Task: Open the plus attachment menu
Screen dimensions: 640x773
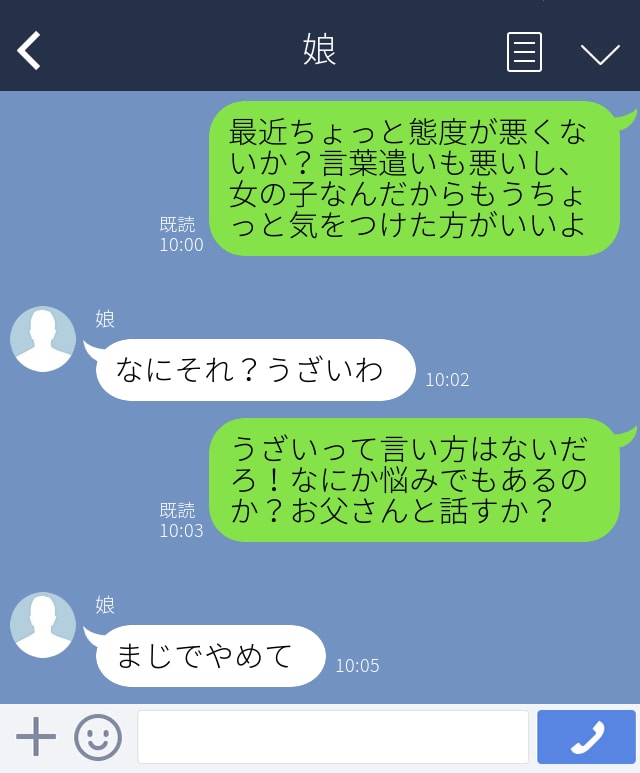Action: point(36,738)
